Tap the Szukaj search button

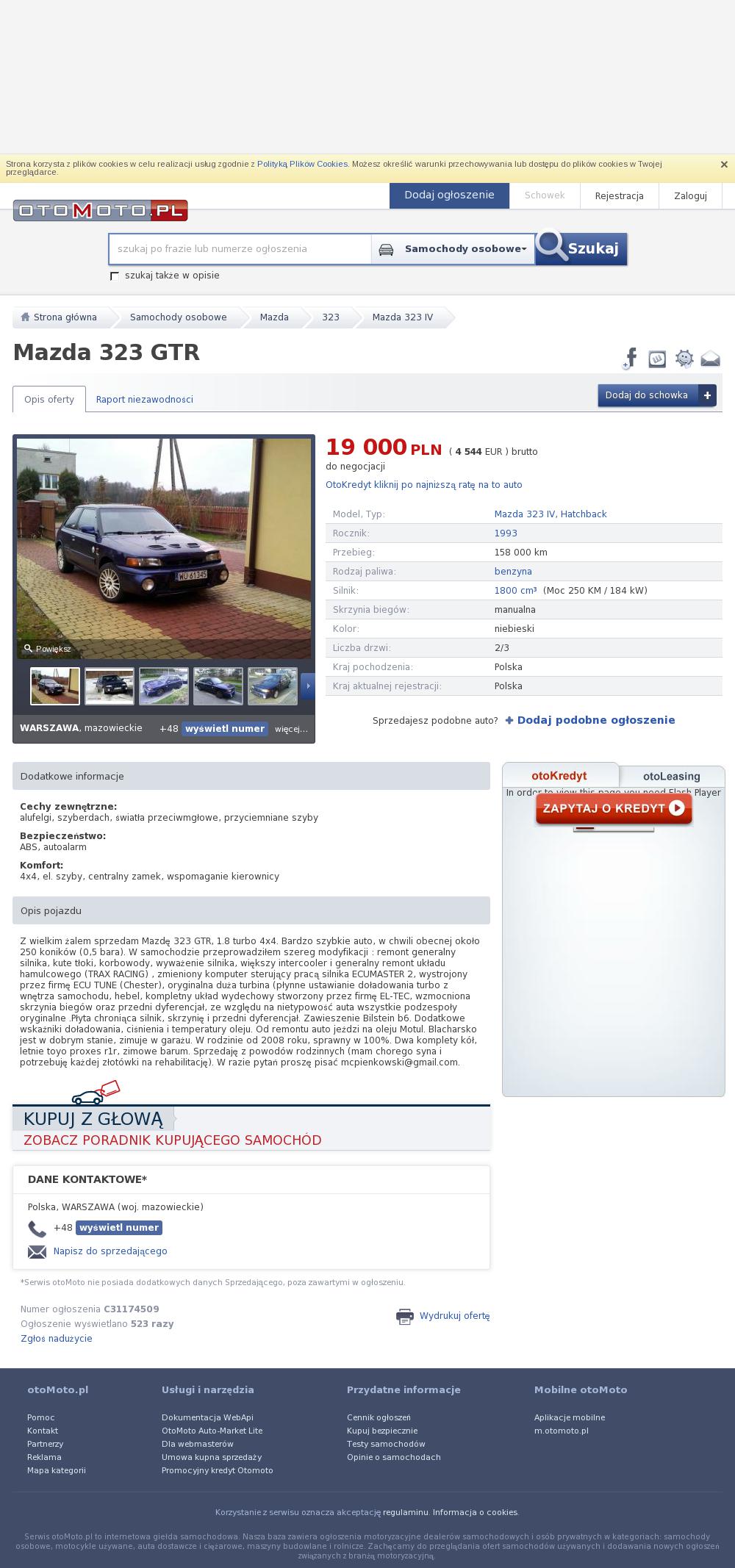pyautogui.click(x=581, y=248)
